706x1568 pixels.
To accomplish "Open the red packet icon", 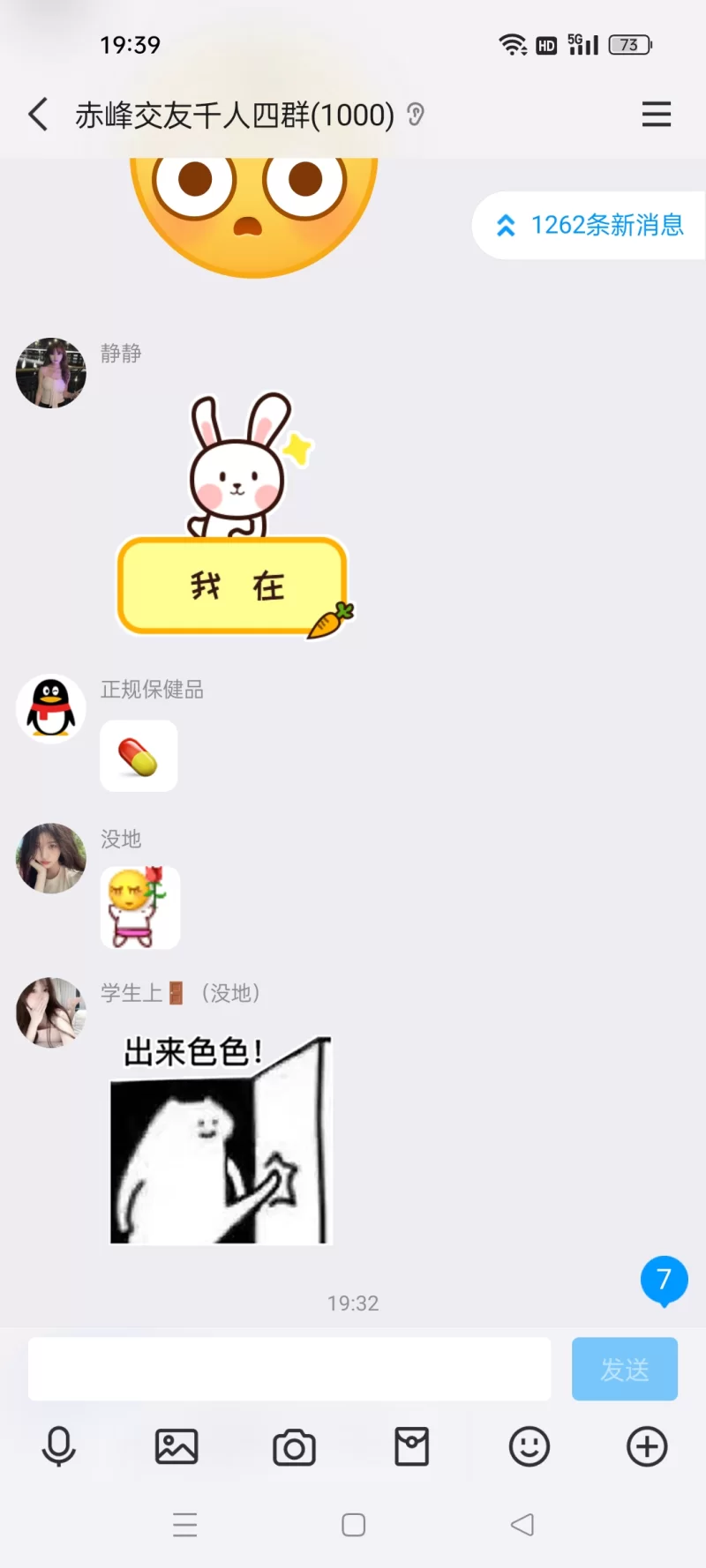I will click(x=411, y=1447).
